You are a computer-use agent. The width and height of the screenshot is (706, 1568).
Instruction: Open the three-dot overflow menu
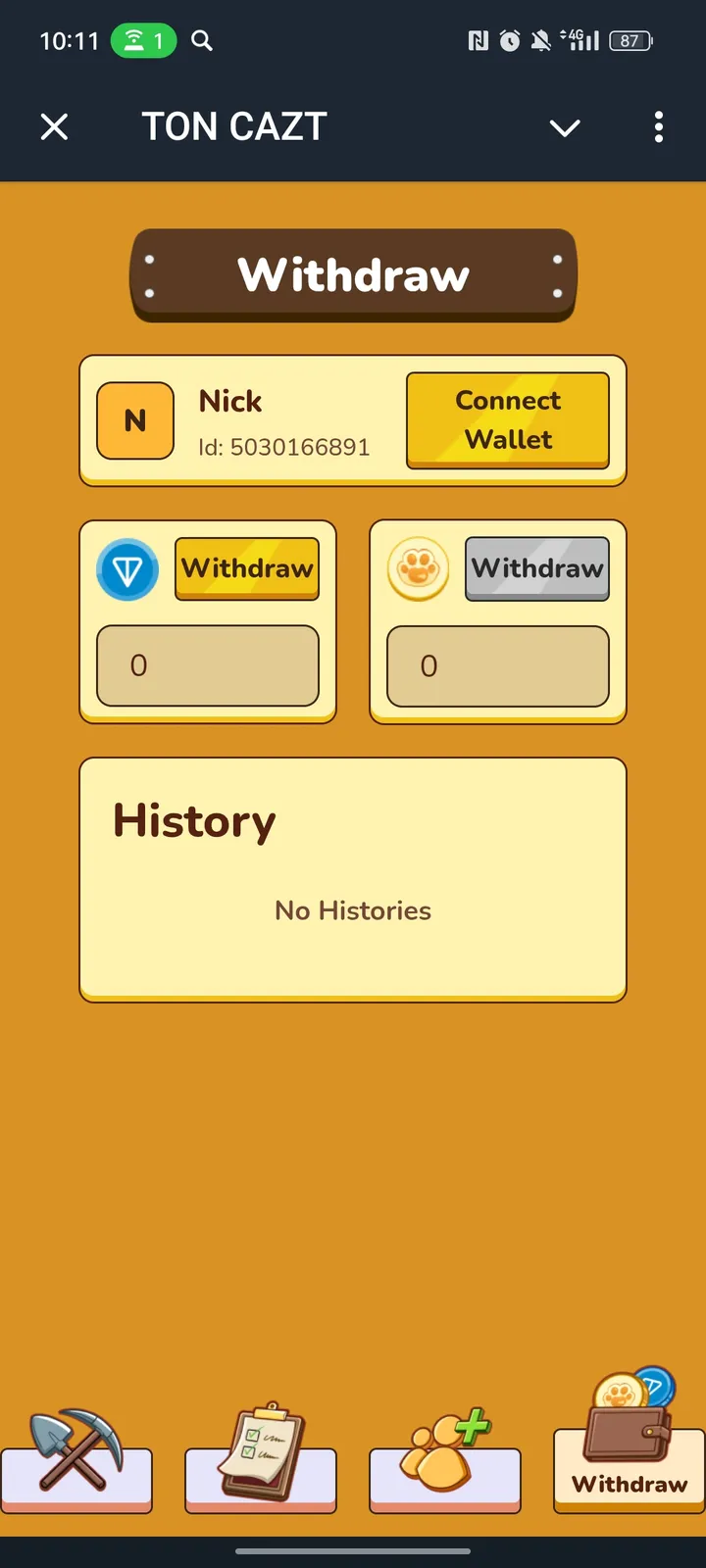click(x=658, y=126)
